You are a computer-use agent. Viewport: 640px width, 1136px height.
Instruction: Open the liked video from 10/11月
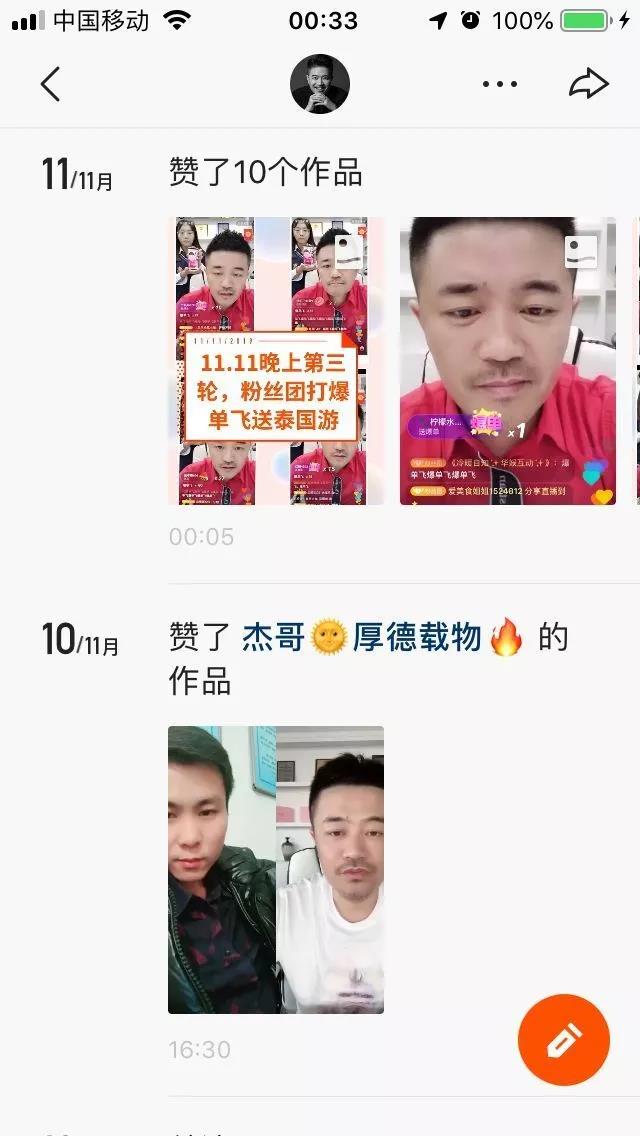pos(276,869)
